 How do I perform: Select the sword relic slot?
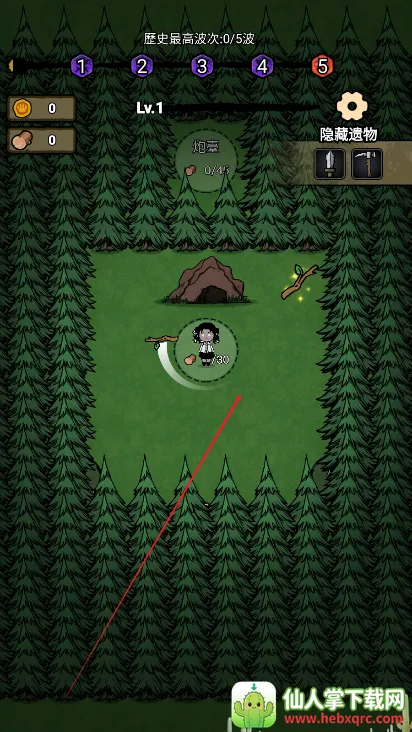coord(329,164)
